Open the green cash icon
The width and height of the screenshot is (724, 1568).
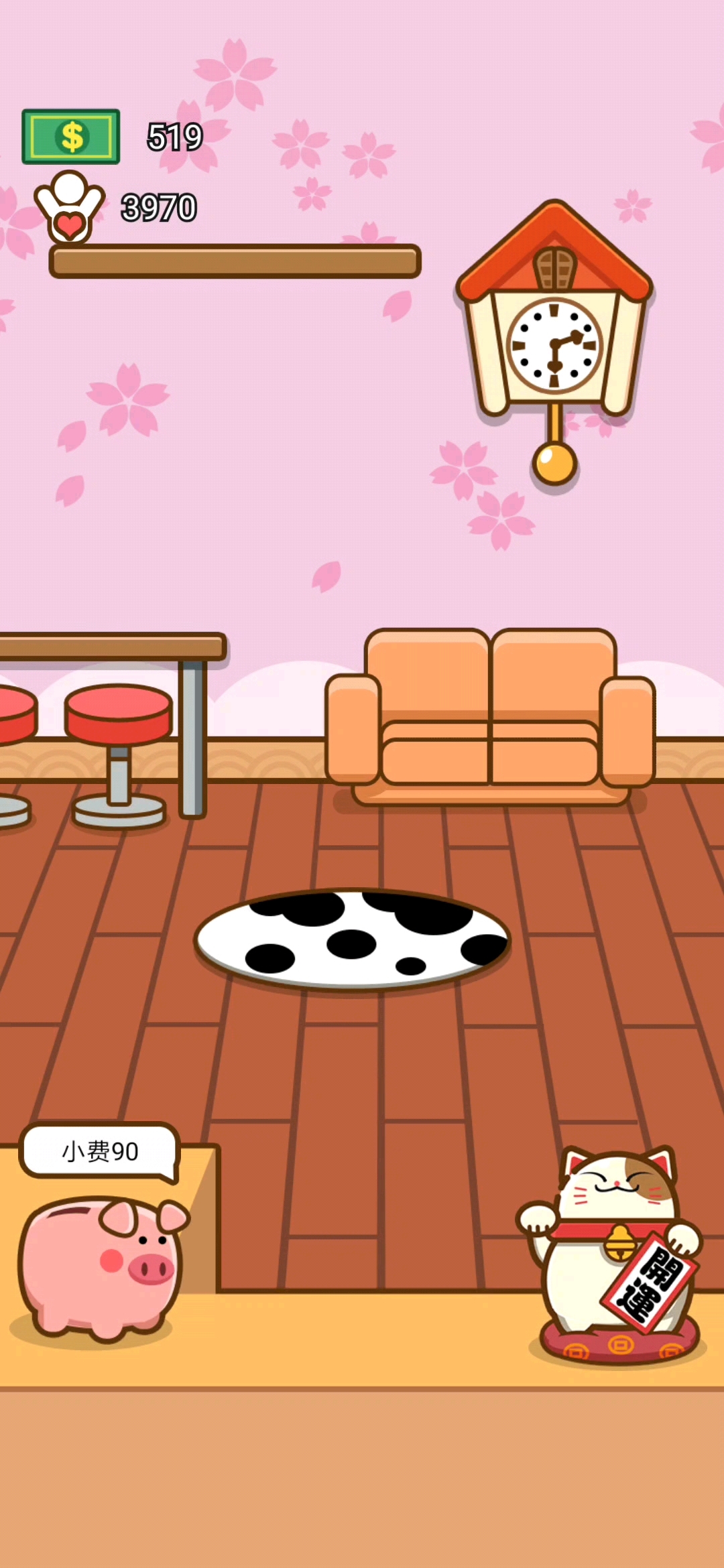(71, 137)
